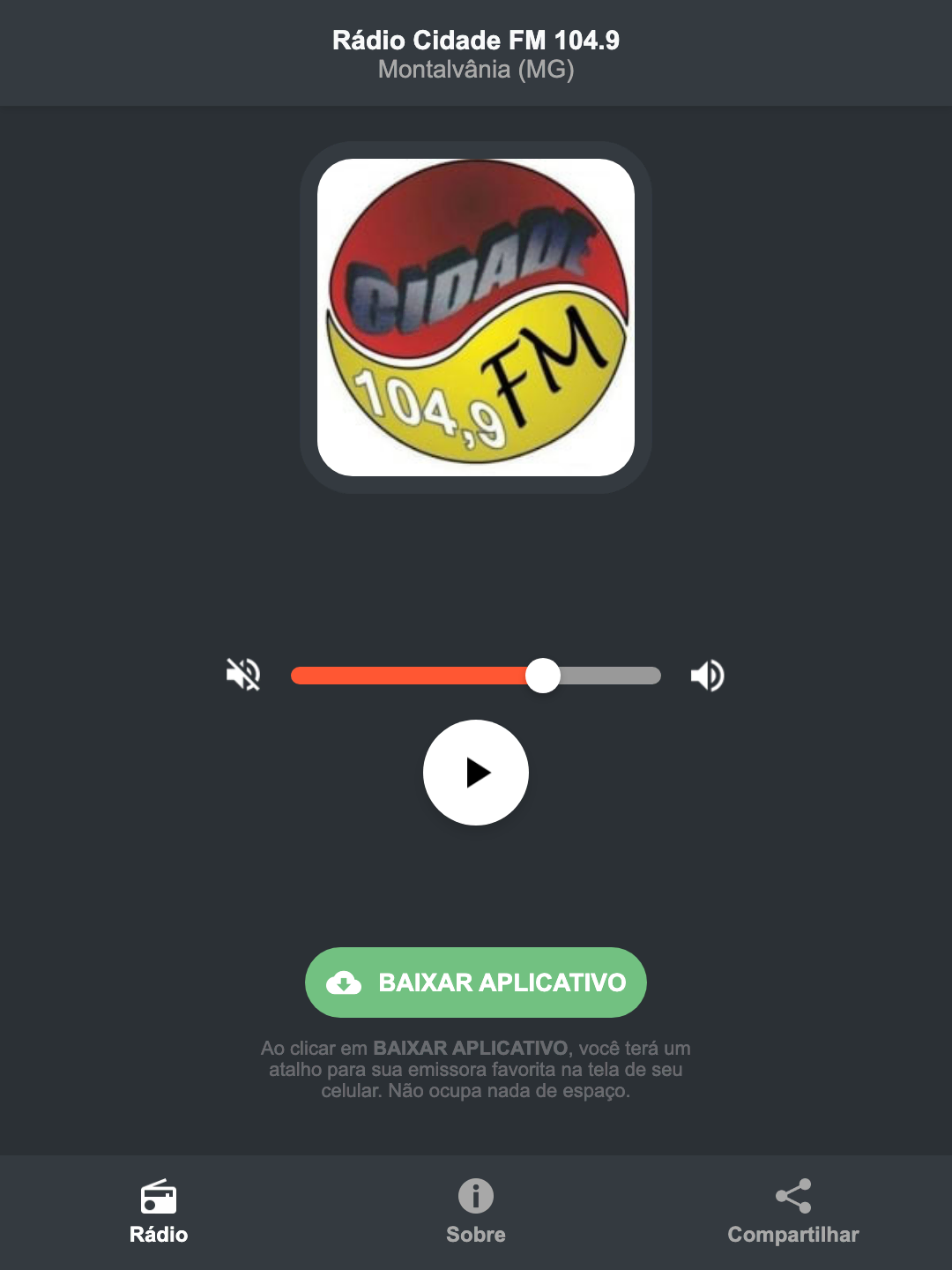Click the cloud download icon
This screenshot has width=952, height=1270.
[346, 982]
